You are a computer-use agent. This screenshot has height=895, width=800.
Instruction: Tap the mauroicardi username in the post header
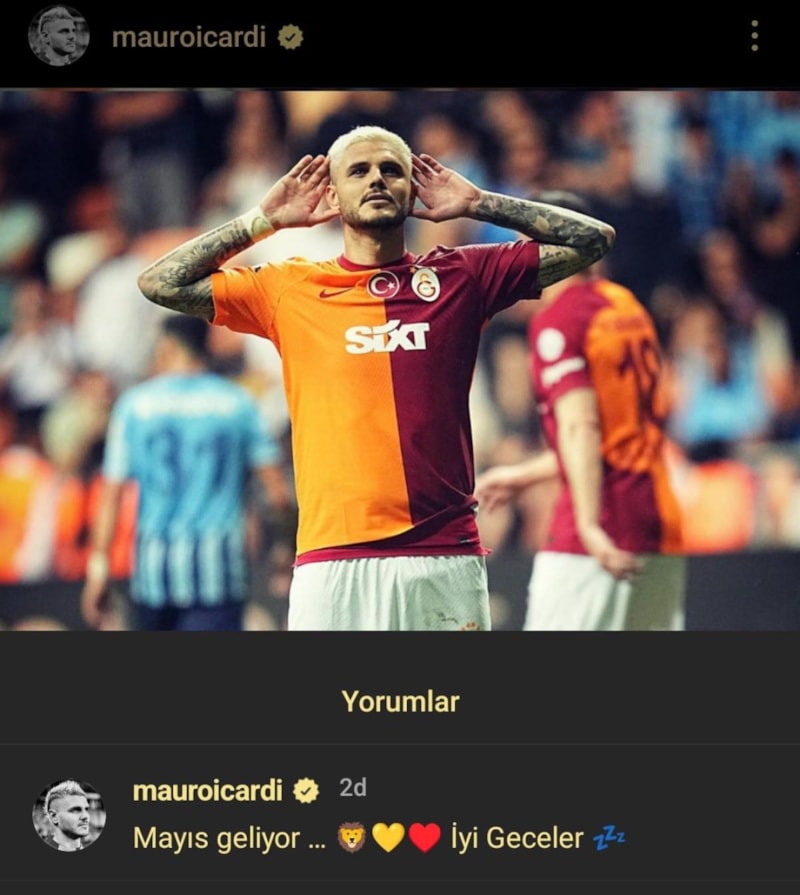click(188, 37)
